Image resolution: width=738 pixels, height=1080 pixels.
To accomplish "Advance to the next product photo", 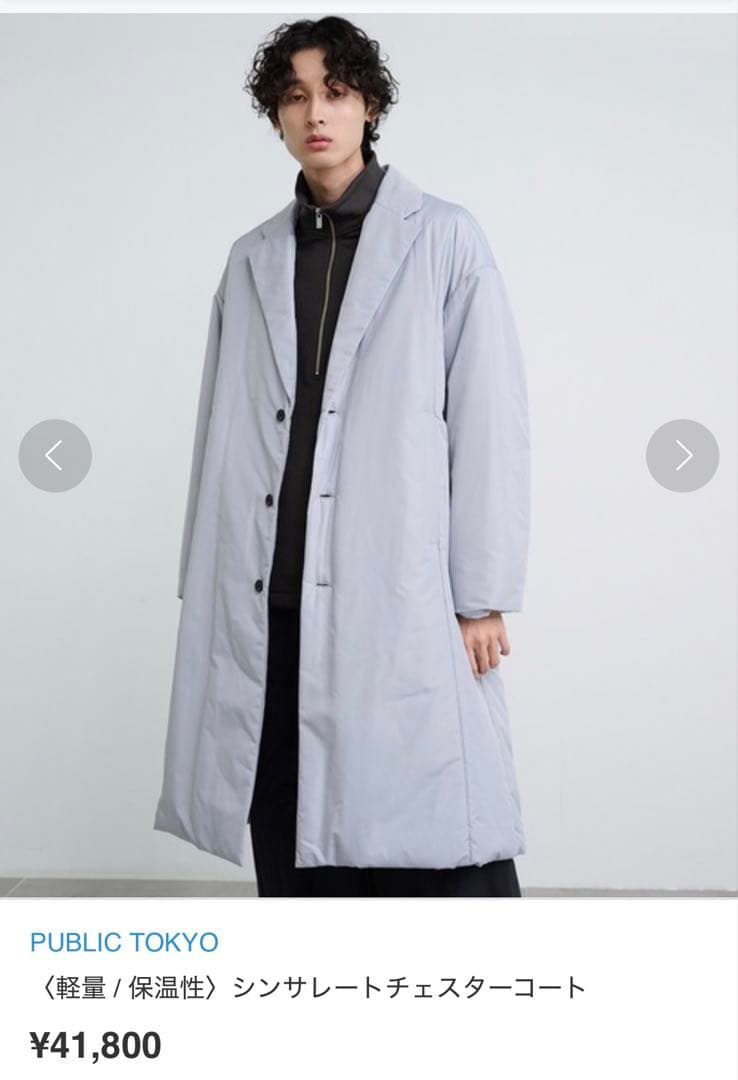I will [x=682, y=456].
